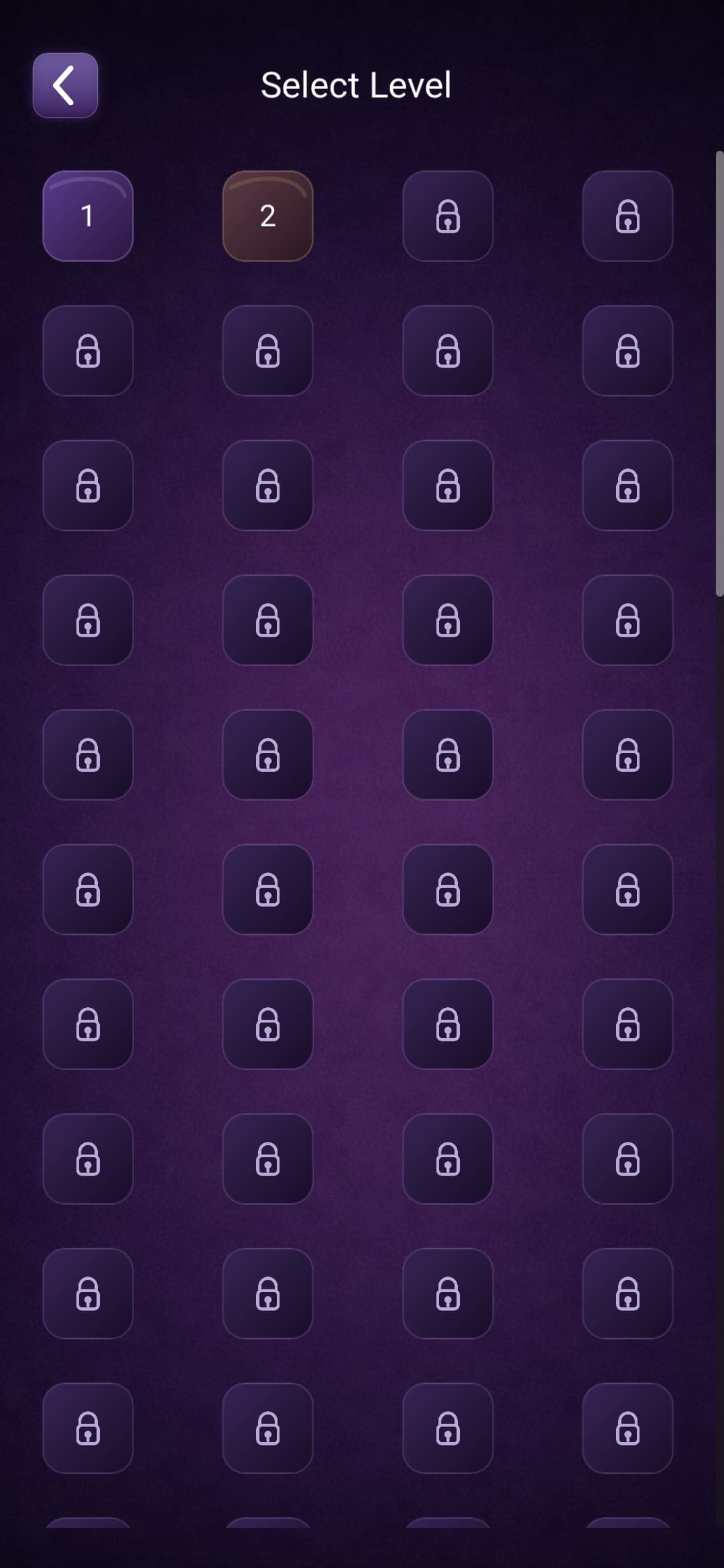Select level 1
Screen dimensions: 724x1568
coord(88,216)
